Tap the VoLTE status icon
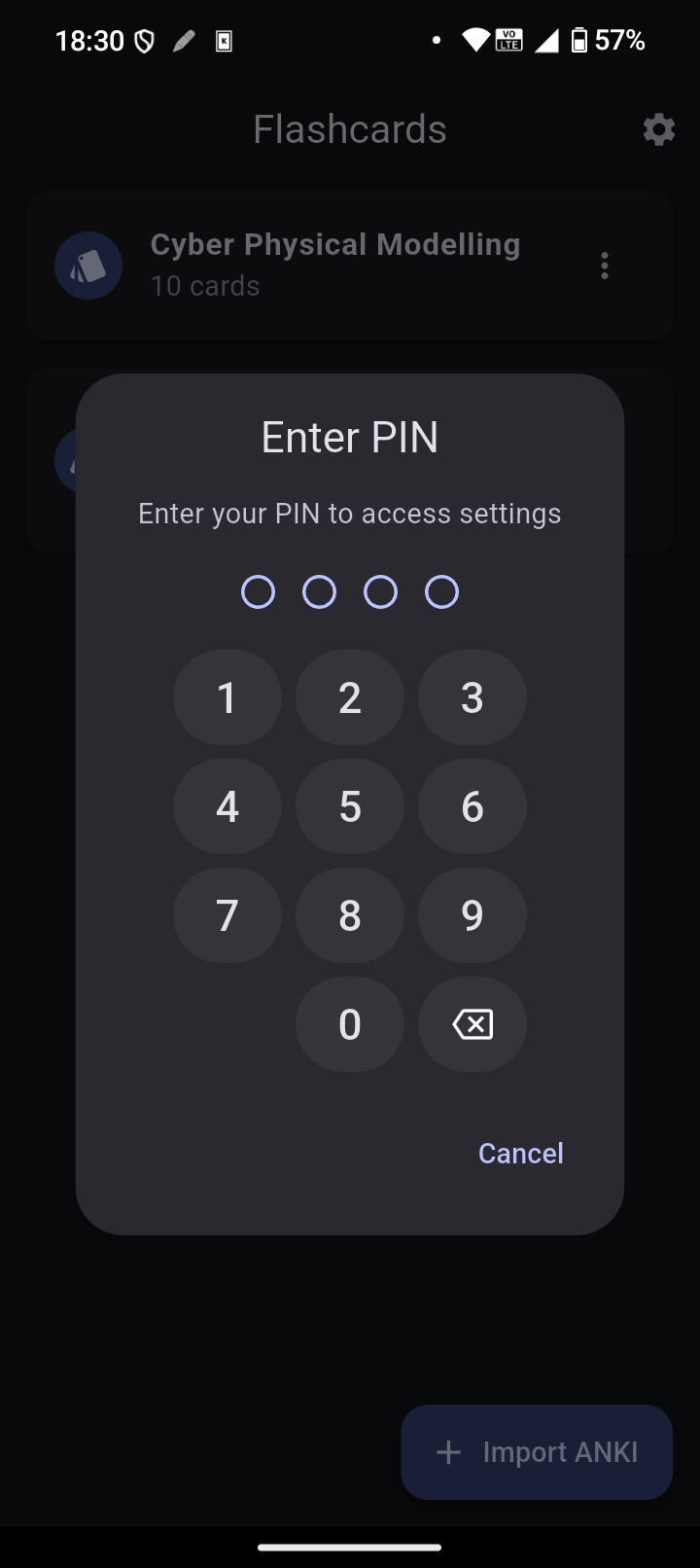700x1568 pixels. click(x=508, y=40)
